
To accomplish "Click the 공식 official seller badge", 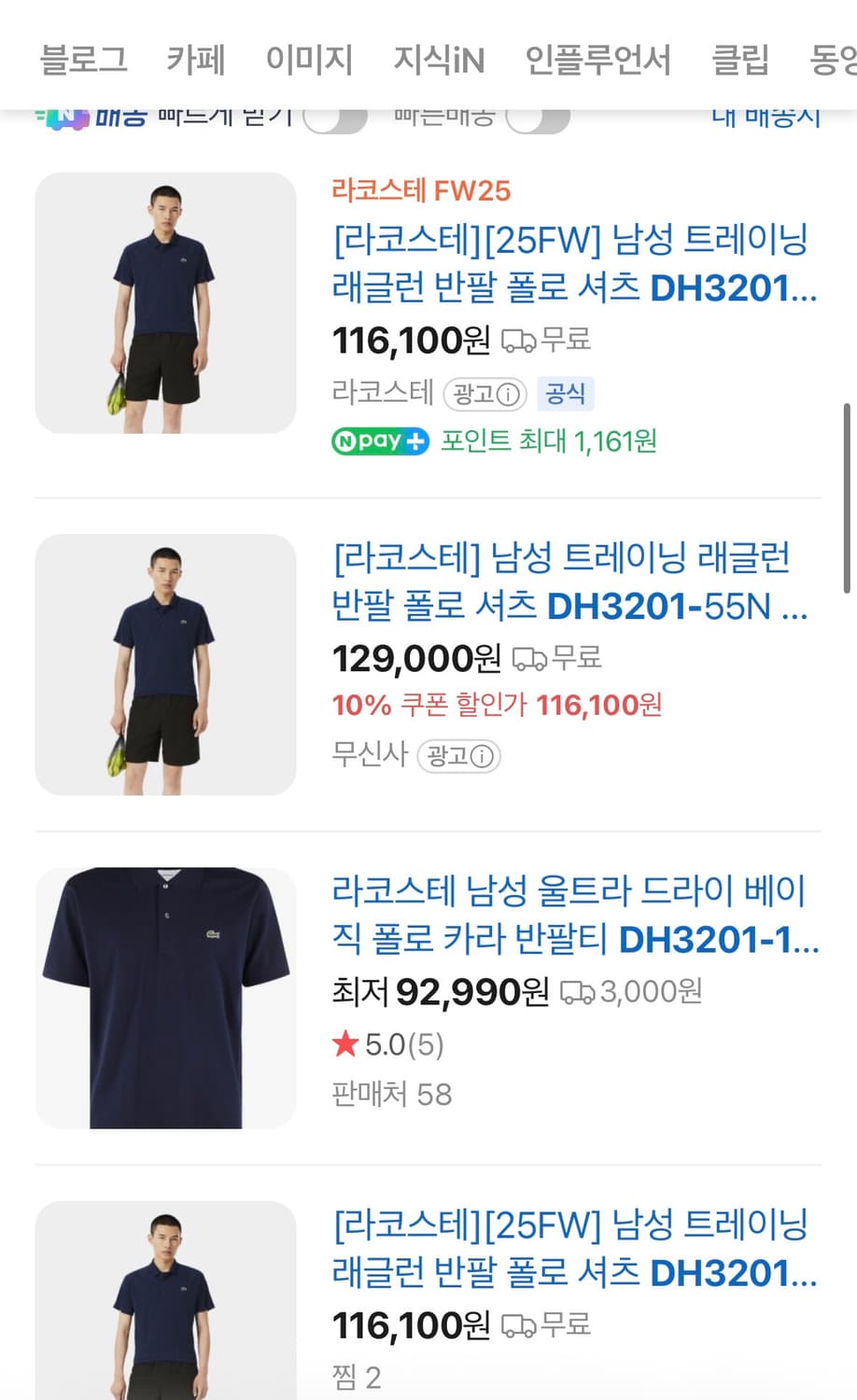I will (x=568, y=394).
